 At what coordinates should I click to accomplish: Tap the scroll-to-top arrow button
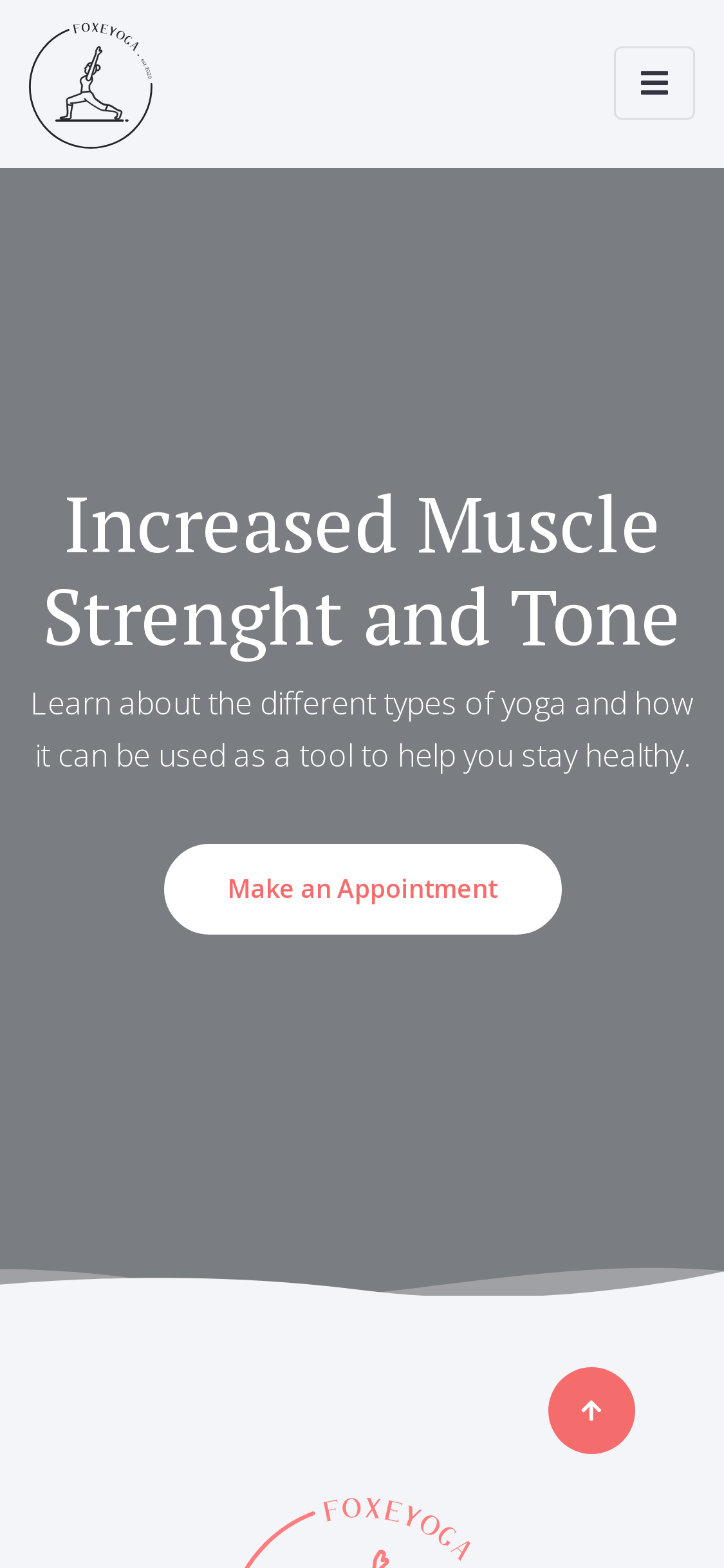click(591, 1410)
